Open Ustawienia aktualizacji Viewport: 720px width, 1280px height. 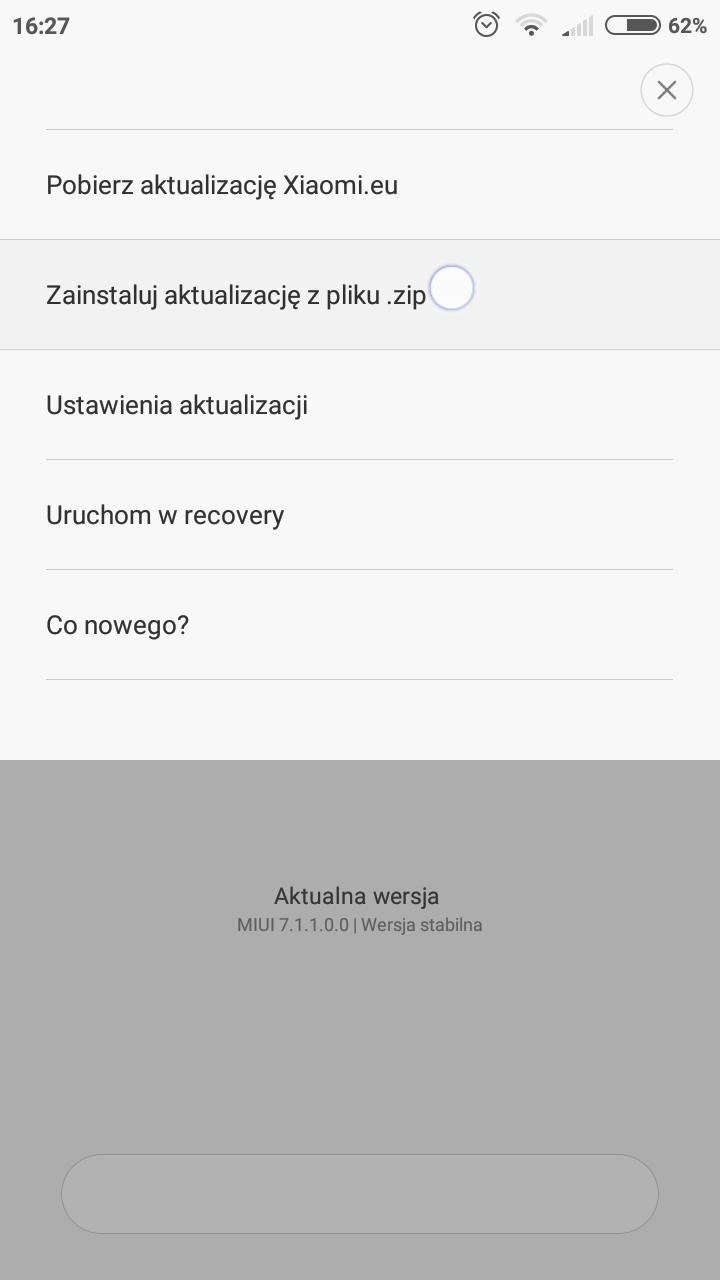pos(177,405)
